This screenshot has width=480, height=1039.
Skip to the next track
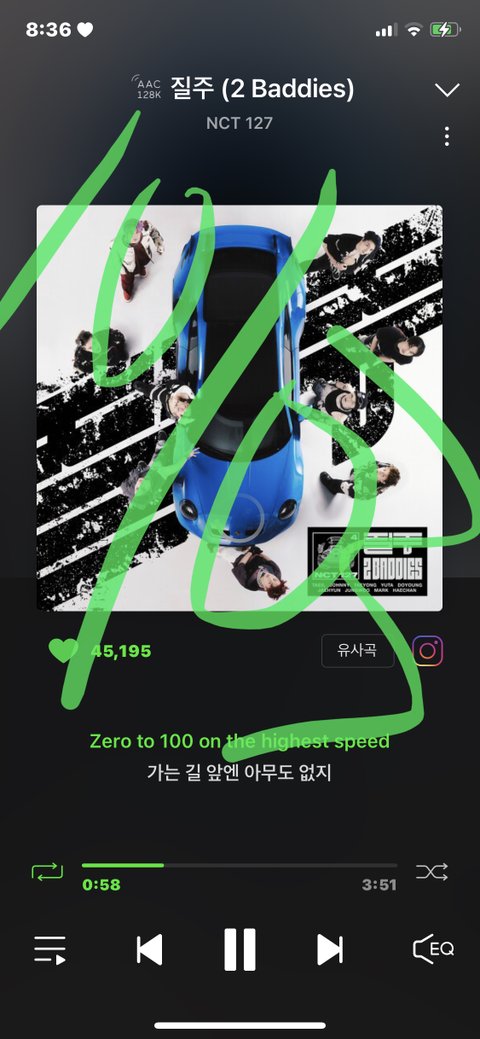(x=330, y=950)
